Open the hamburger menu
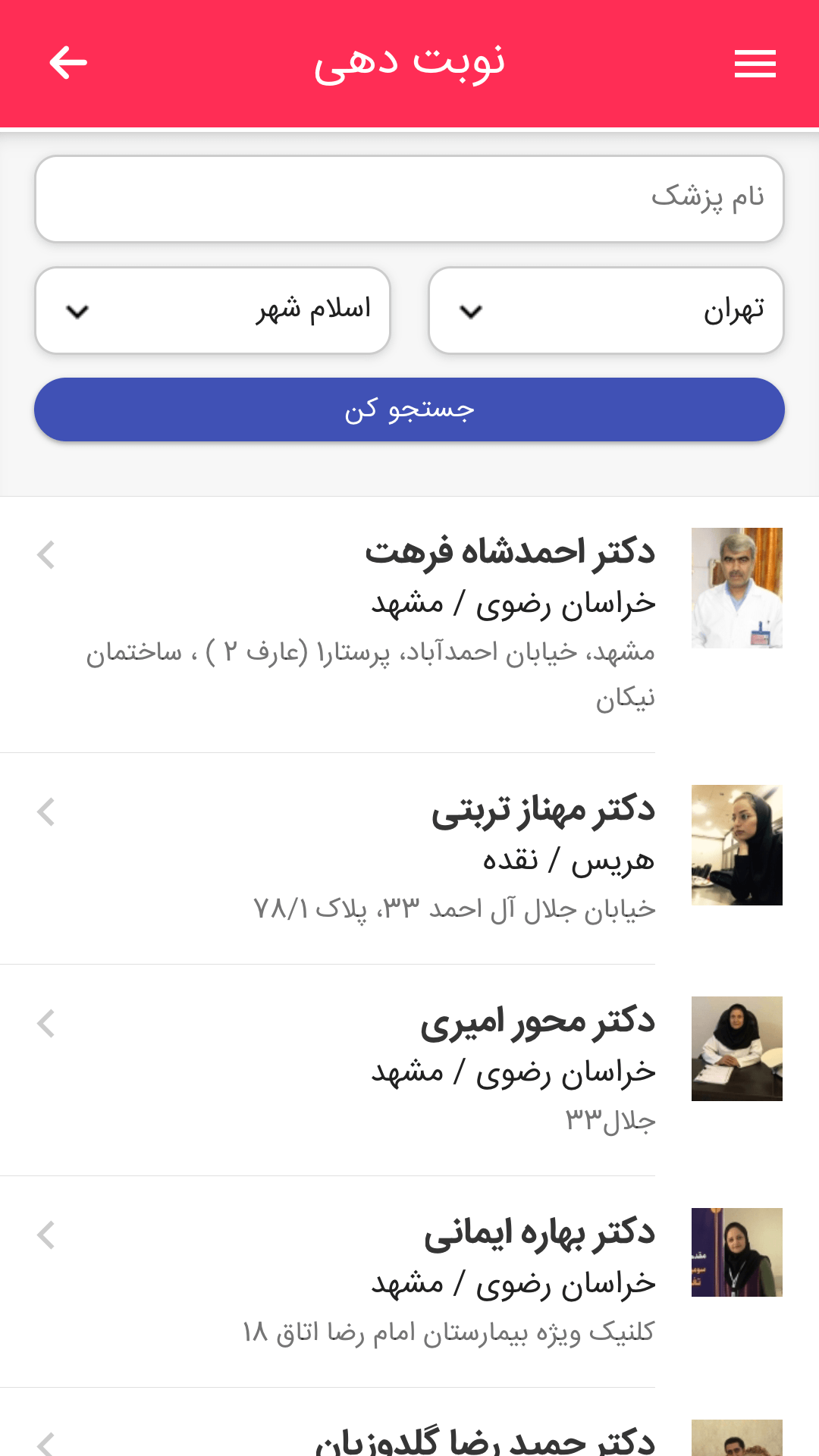This screenshot has width=819, height=1456. coord(755,63)
